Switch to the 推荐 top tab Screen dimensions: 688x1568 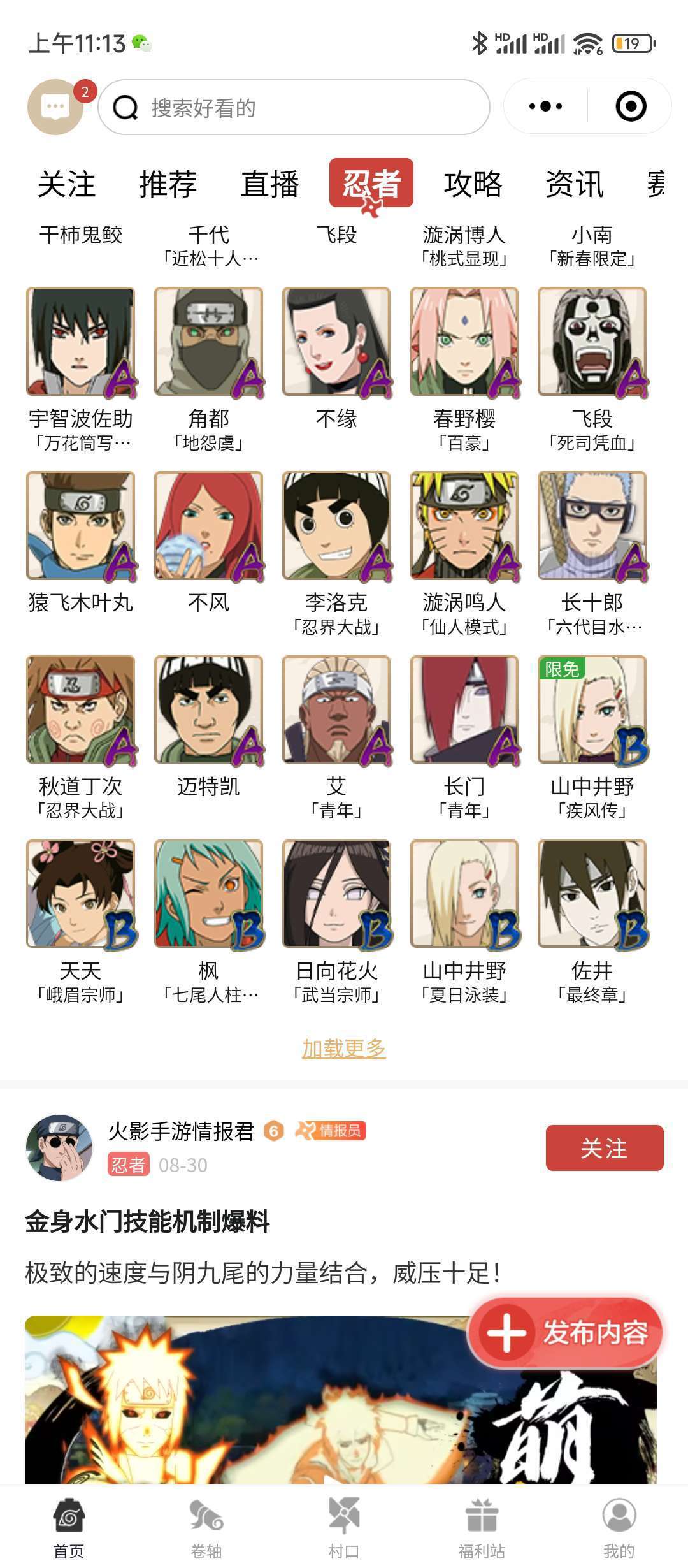(x=168, y=184)
